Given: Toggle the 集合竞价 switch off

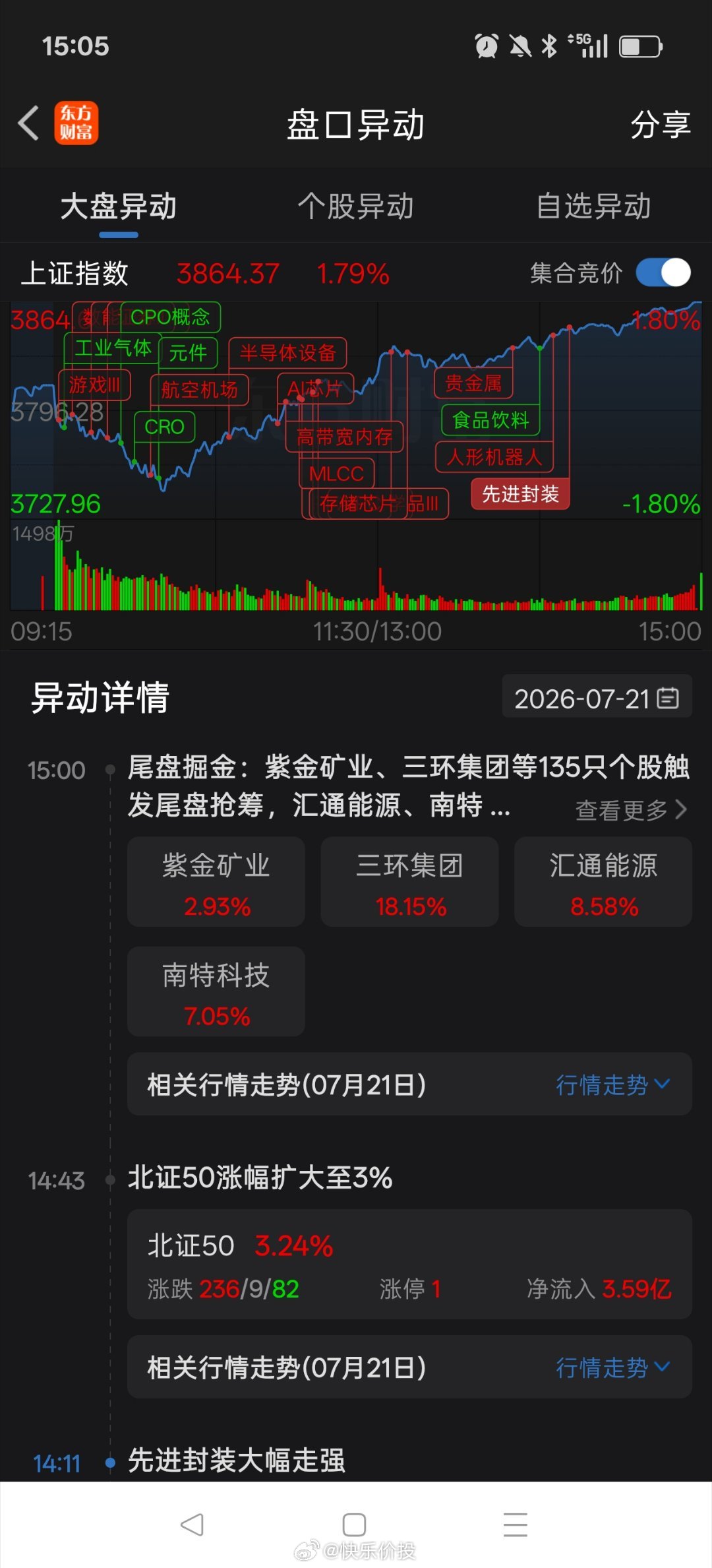Looking at the screenshot, I should pos(663,272).
